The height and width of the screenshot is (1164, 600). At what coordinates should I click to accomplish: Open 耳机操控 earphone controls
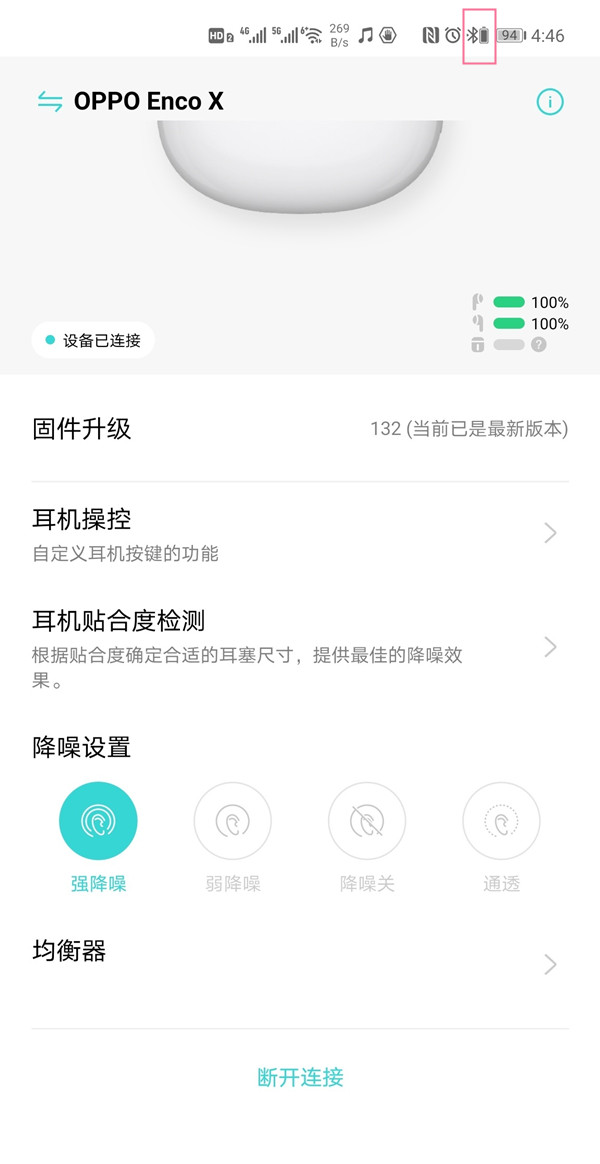tap(300, 533)
